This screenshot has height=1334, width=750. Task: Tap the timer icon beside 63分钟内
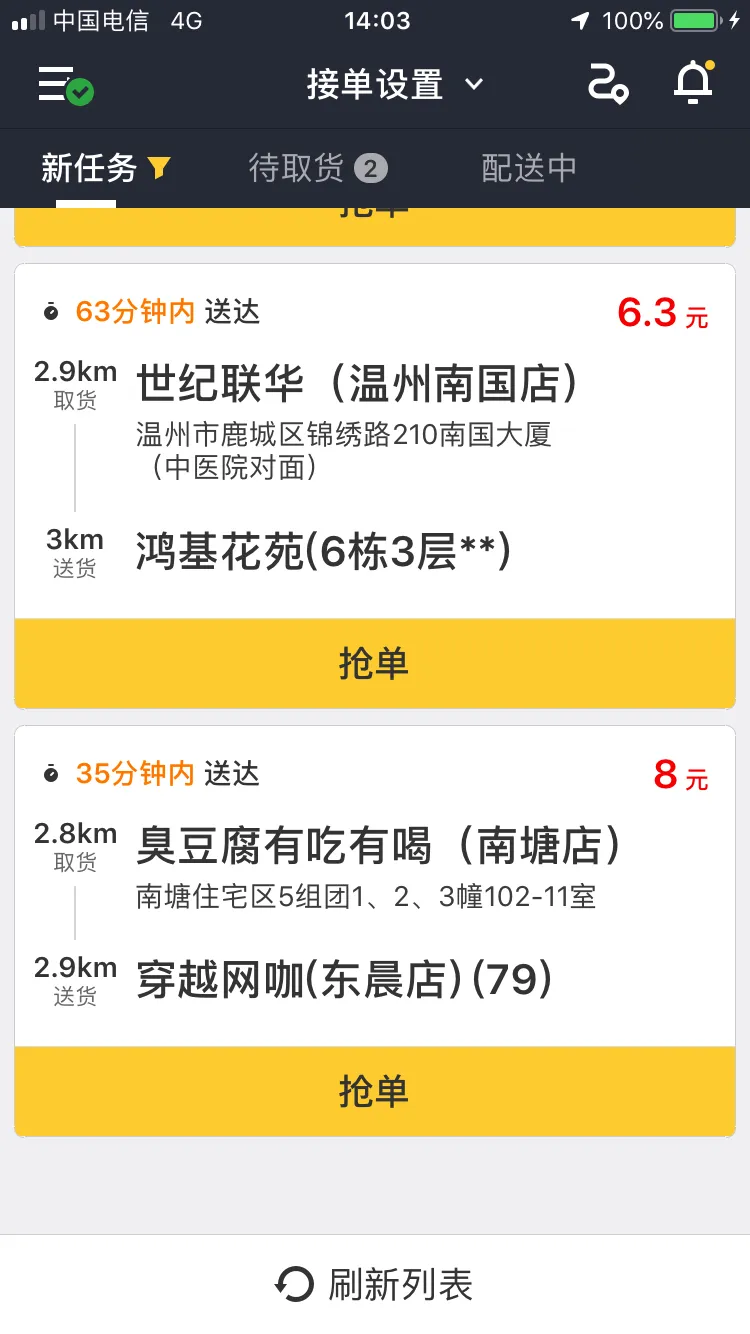(x=52, y=312)
